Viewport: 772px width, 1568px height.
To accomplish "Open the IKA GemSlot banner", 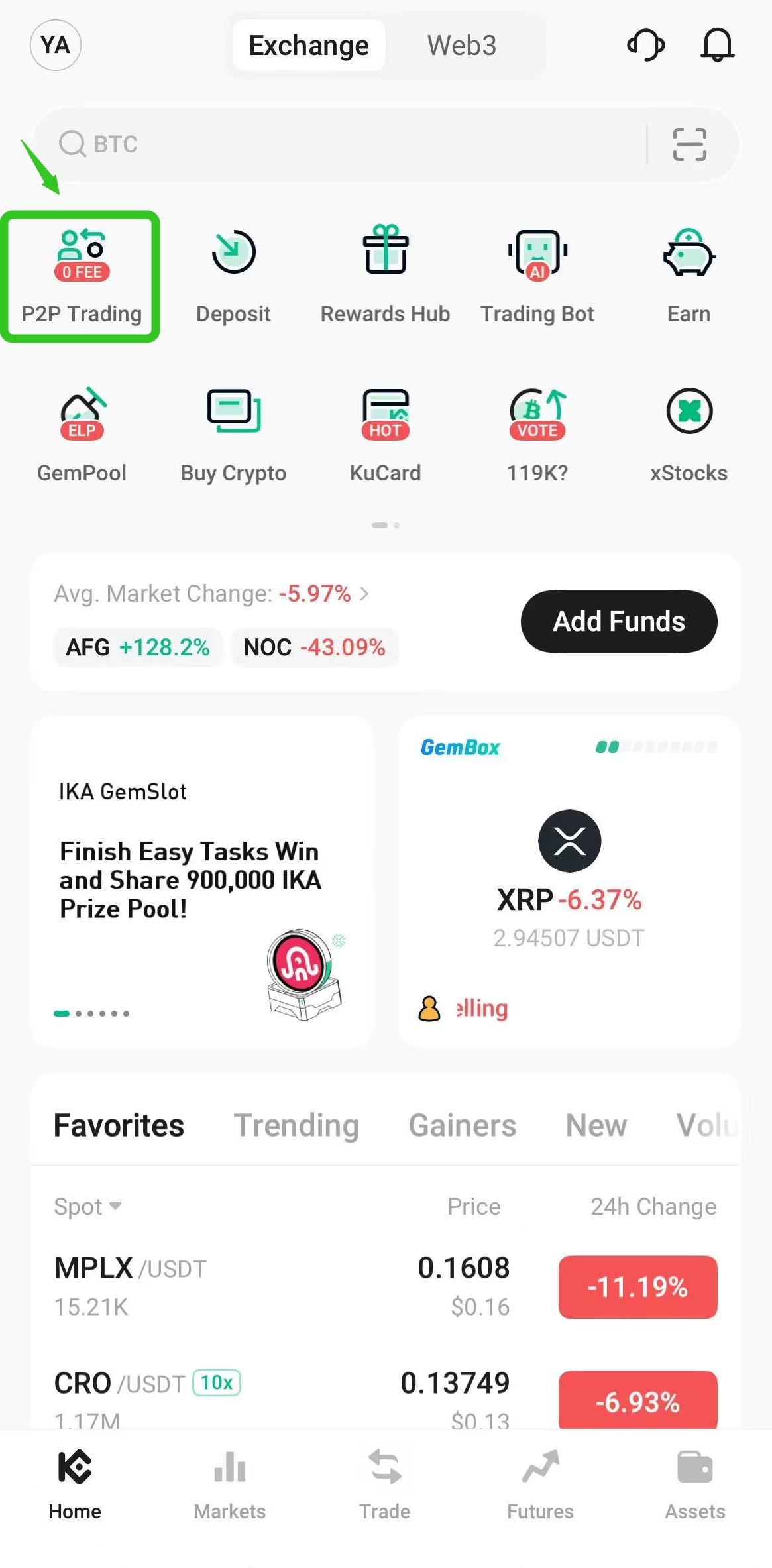I will click(201, 881).
